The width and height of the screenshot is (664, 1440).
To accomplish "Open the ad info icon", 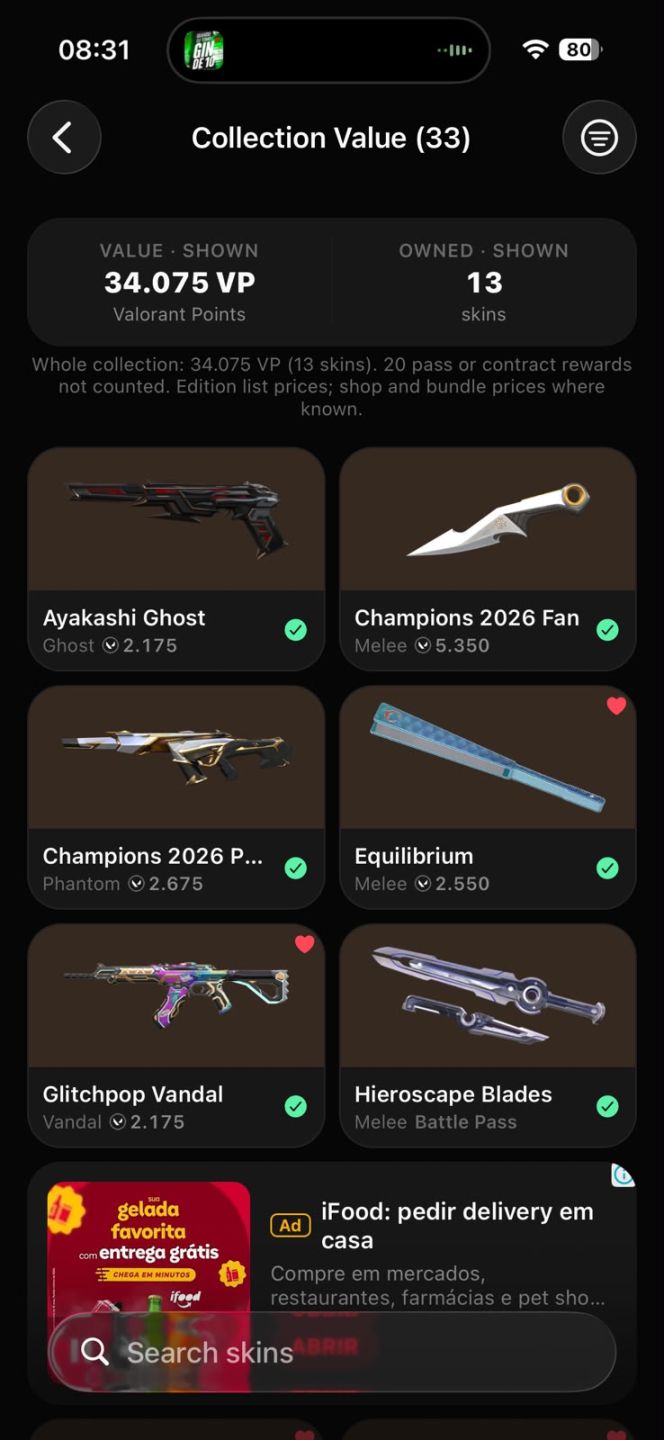I will point(623,1175).
